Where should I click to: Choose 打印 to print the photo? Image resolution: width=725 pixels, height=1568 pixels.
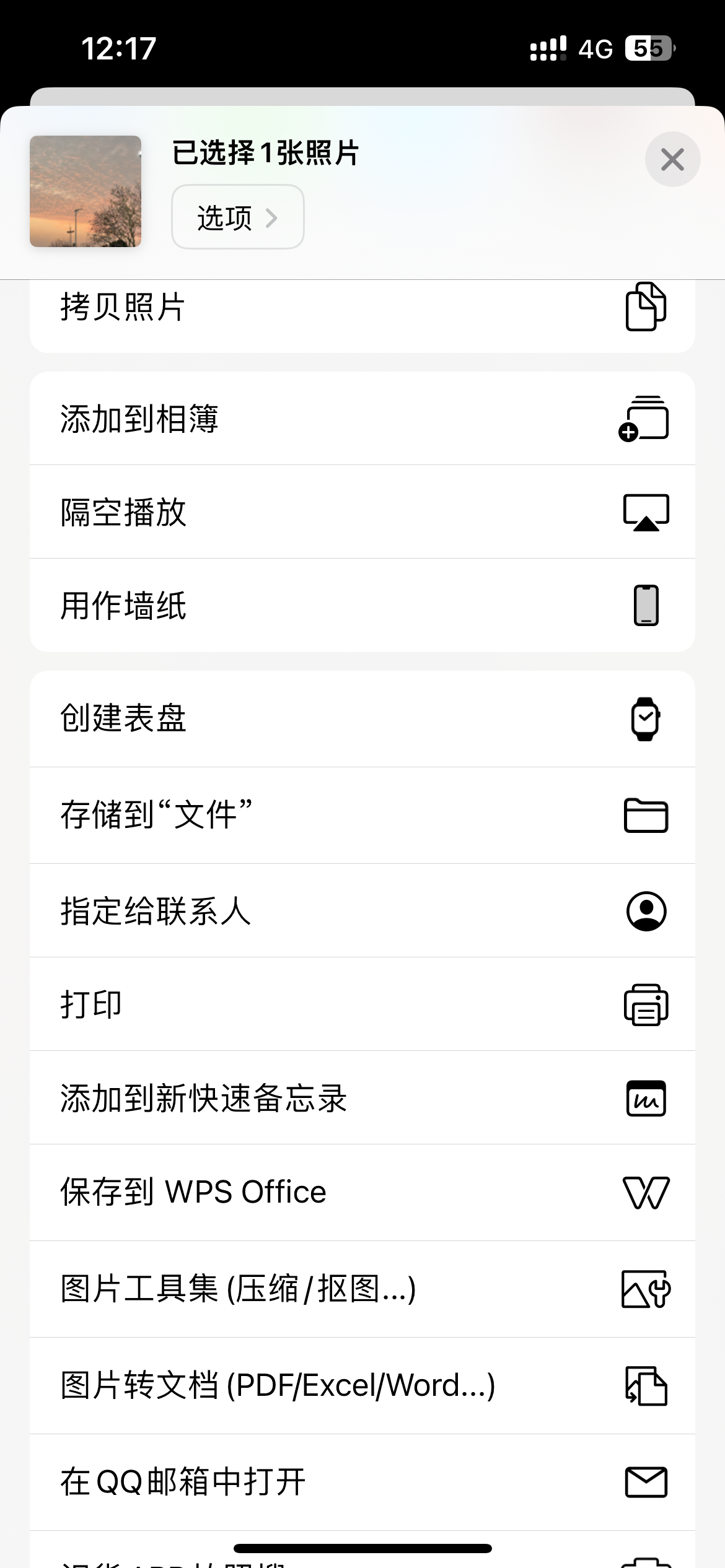coord(362,1004)
